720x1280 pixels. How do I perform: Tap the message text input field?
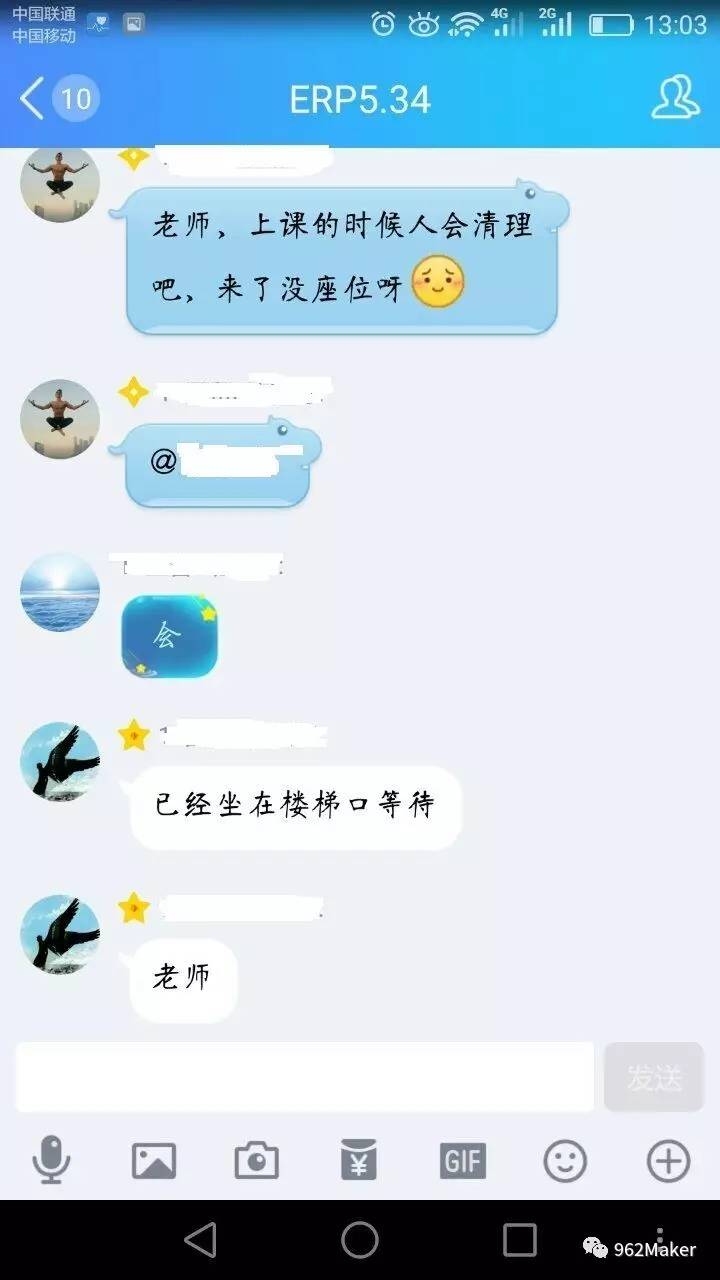coord(305,1077)
